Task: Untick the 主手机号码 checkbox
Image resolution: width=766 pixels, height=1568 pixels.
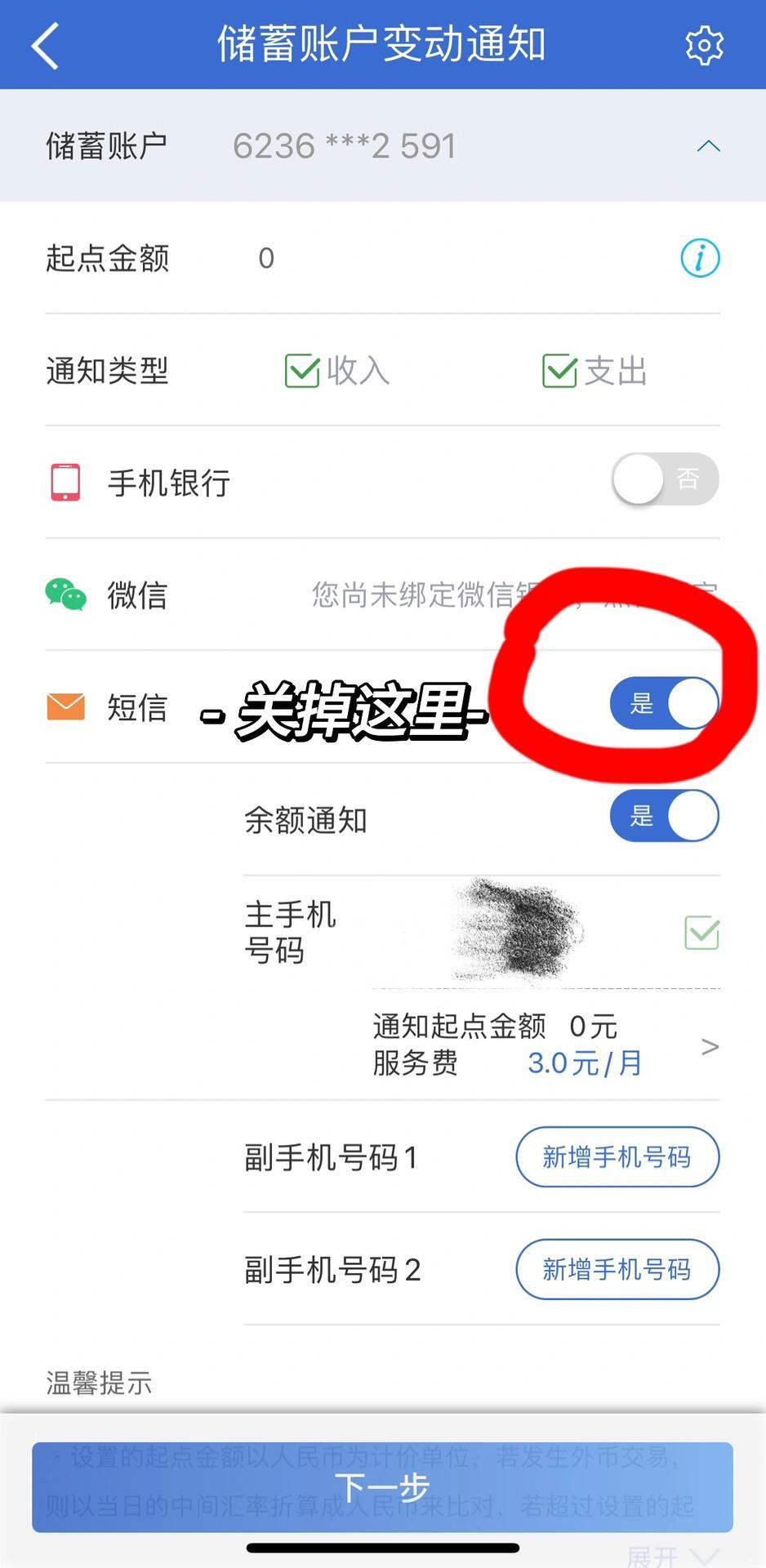Action: point(701,933)
